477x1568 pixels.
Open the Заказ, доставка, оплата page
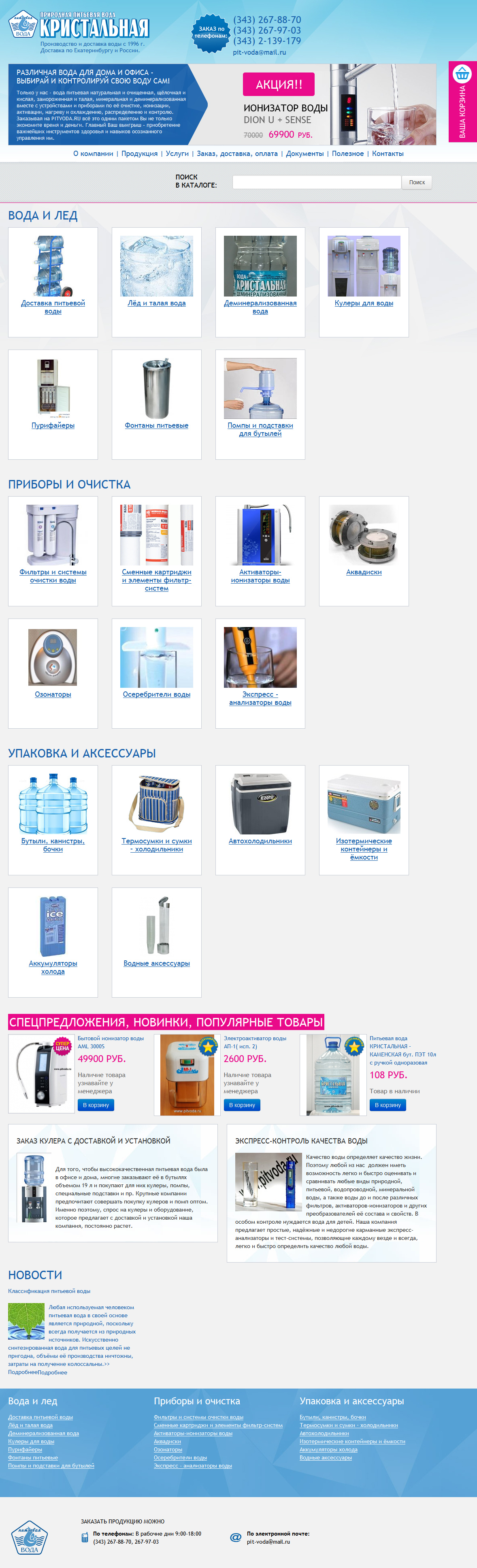pyautogui.click(x=236, y=154)
